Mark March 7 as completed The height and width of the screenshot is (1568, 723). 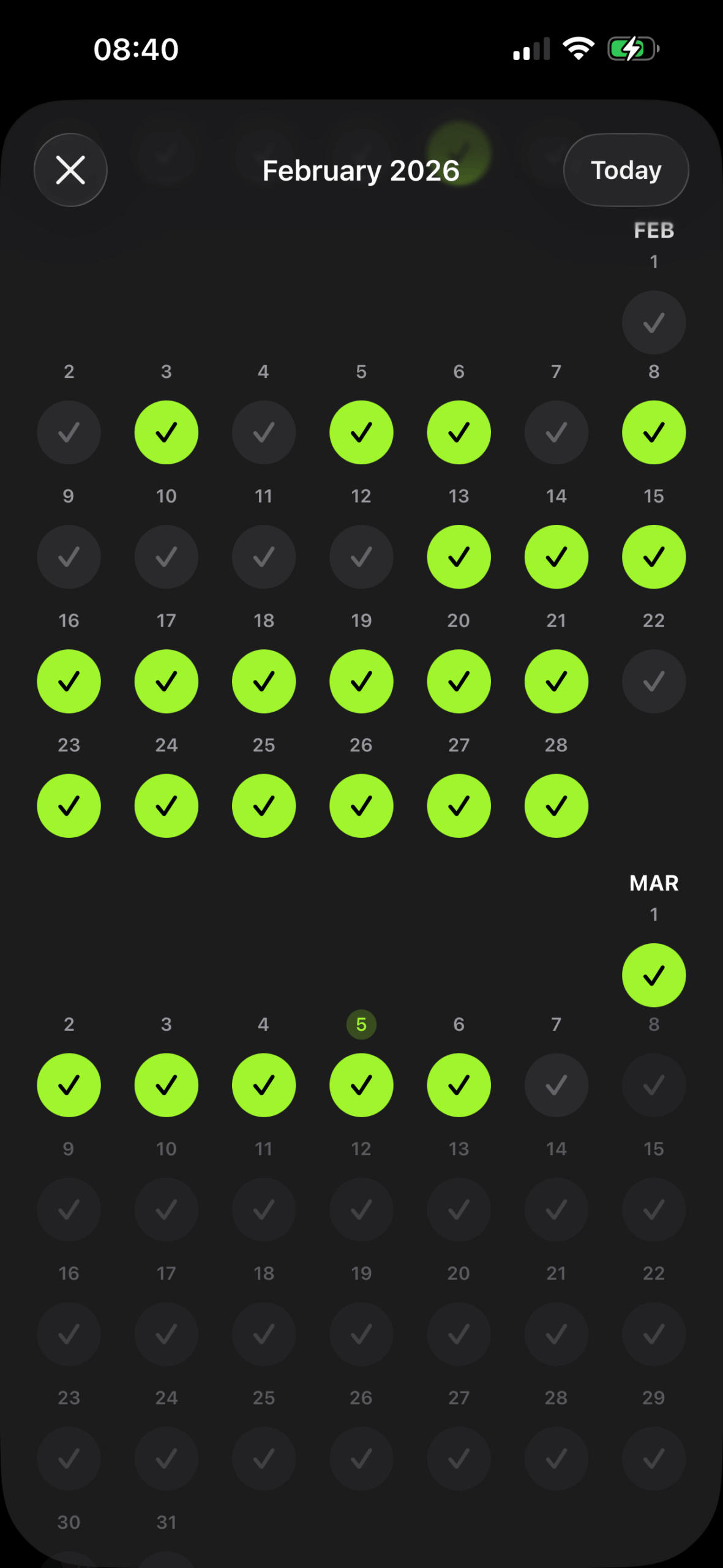click(556, 1085)
